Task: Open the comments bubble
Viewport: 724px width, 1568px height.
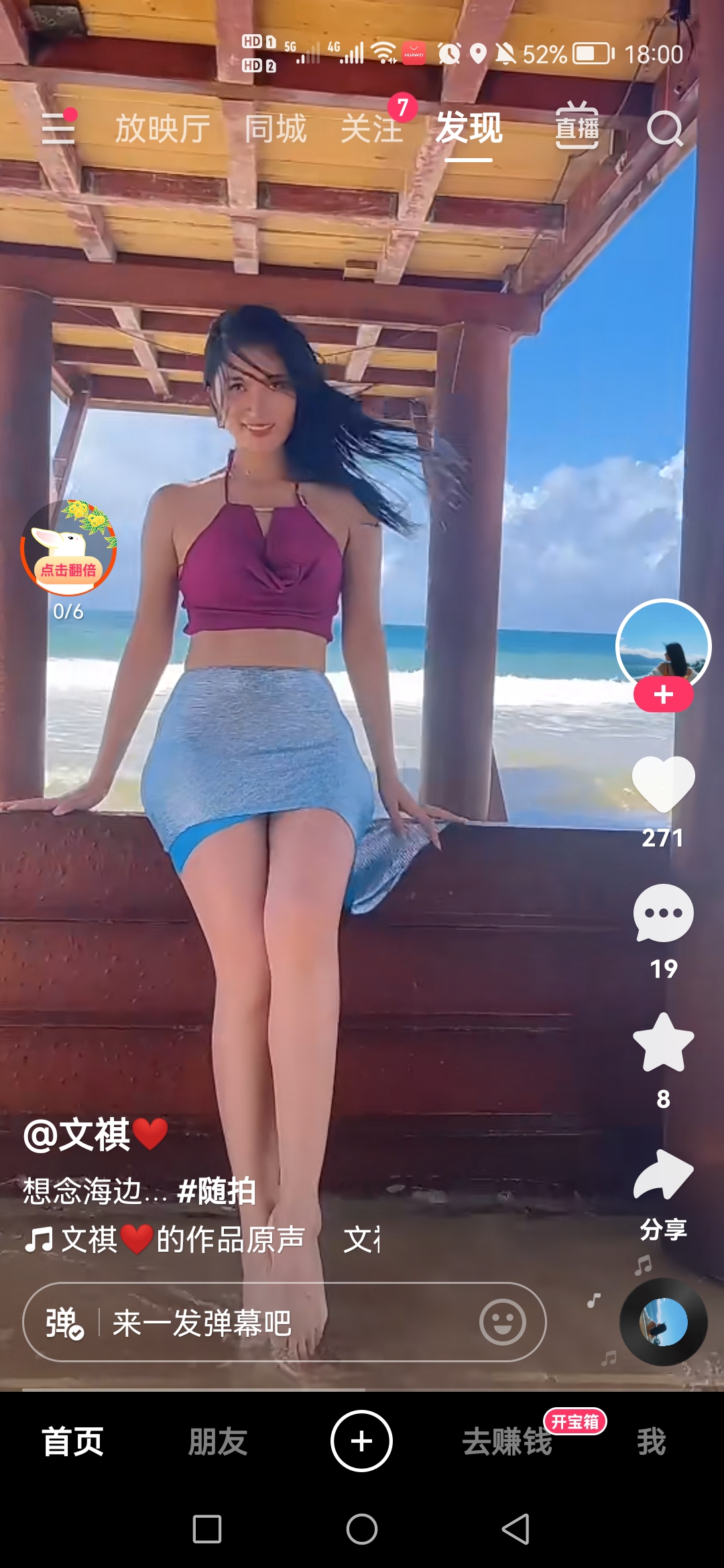Action: 663,914
